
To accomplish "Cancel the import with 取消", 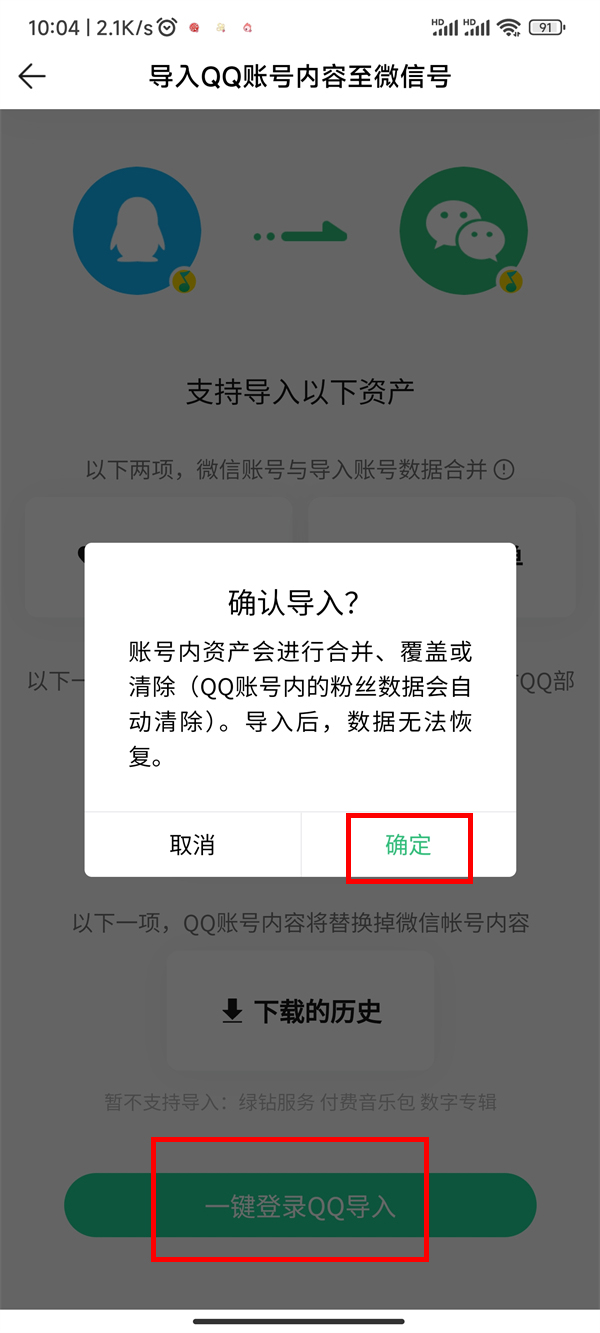I will pyautogui.click(x=192, y=845).
